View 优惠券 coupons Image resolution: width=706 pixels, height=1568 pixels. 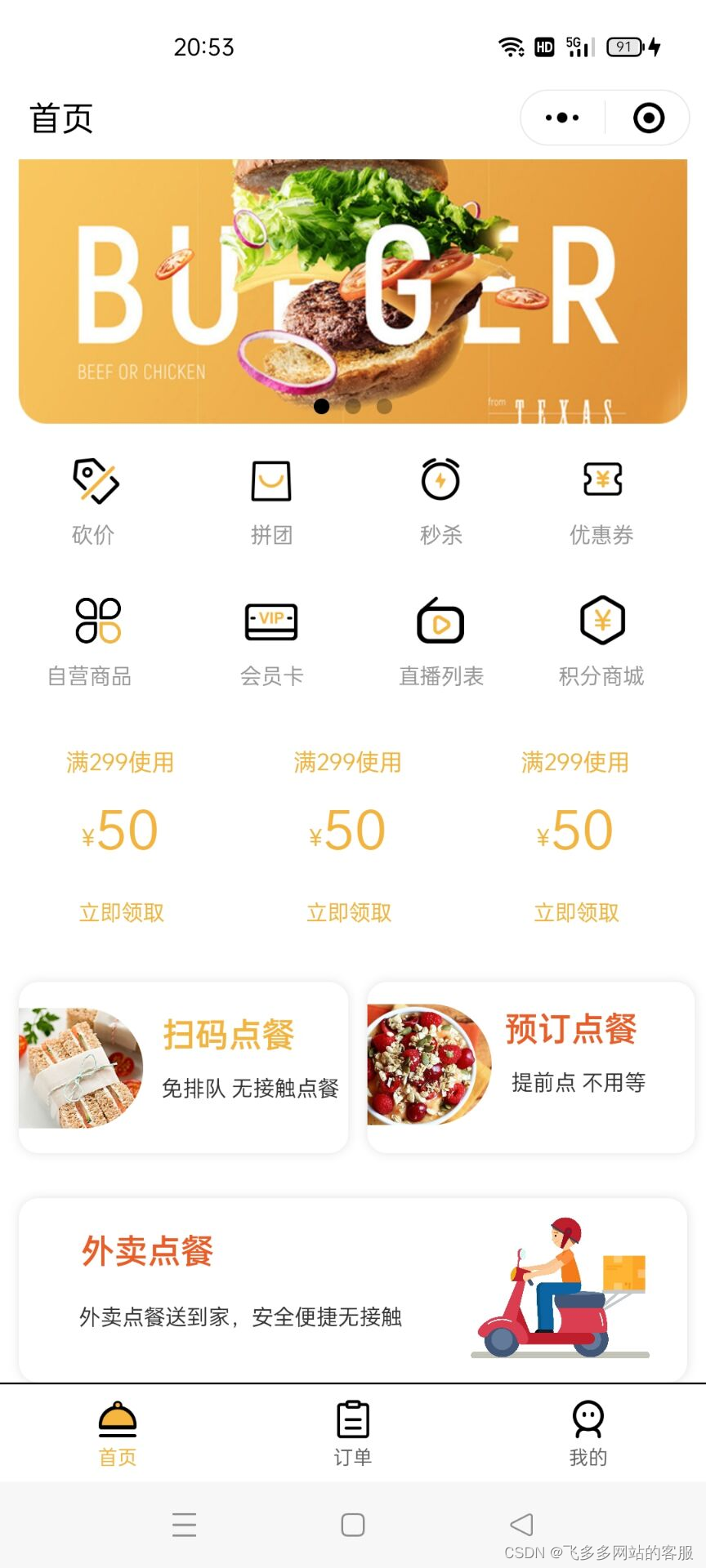(602, 500)
